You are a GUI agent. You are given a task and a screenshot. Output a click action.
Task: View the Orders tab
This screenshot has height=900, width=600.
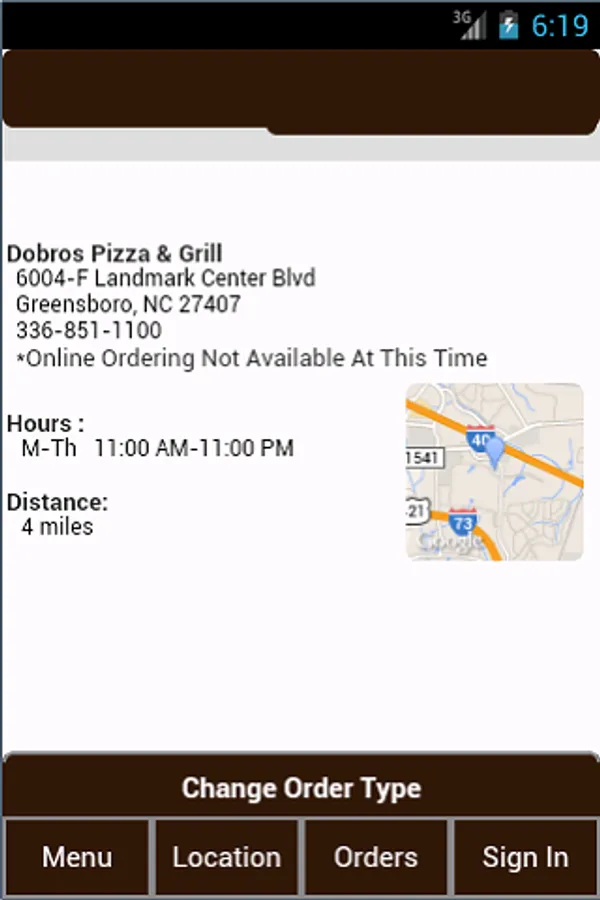(x=376, y=857)
